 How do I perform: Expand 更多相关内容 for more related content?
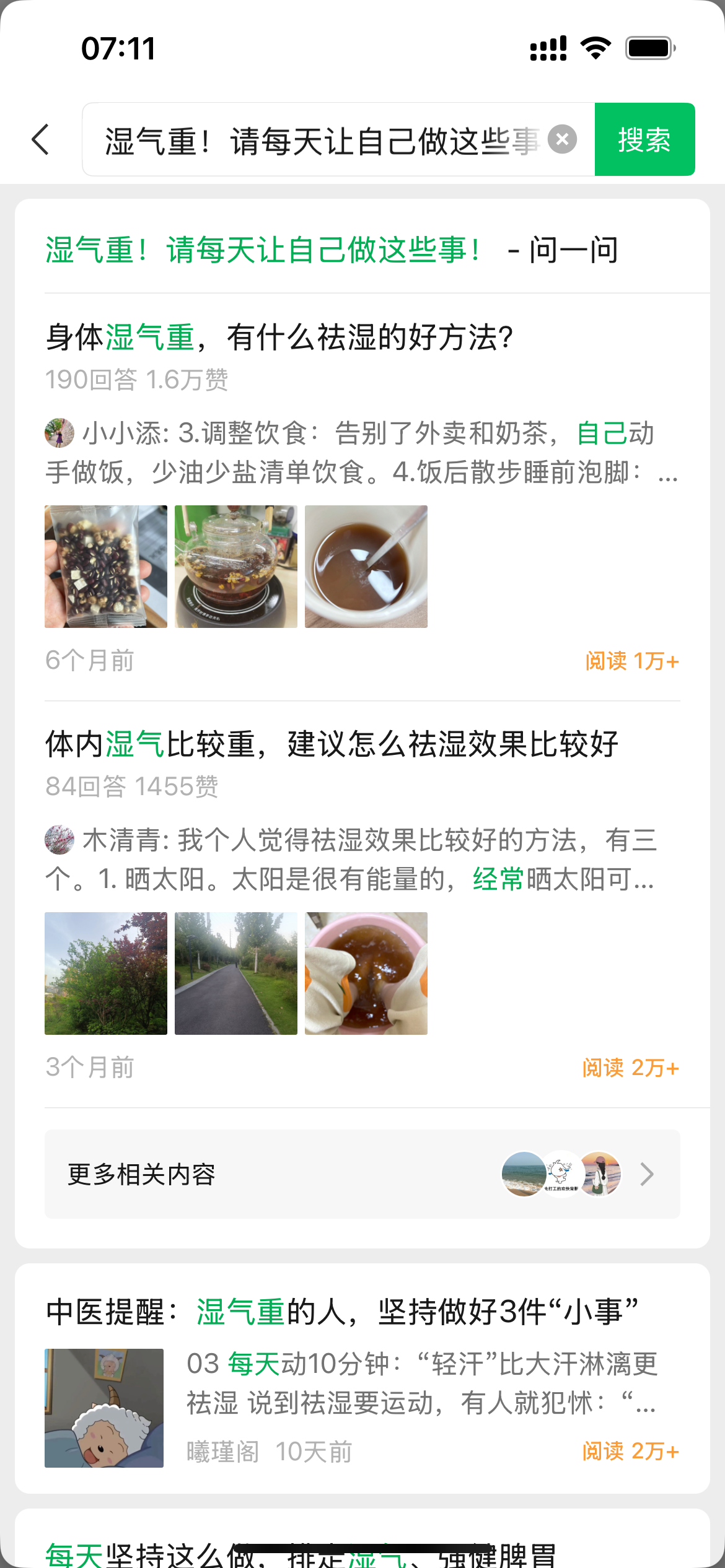coord(362,1174)
